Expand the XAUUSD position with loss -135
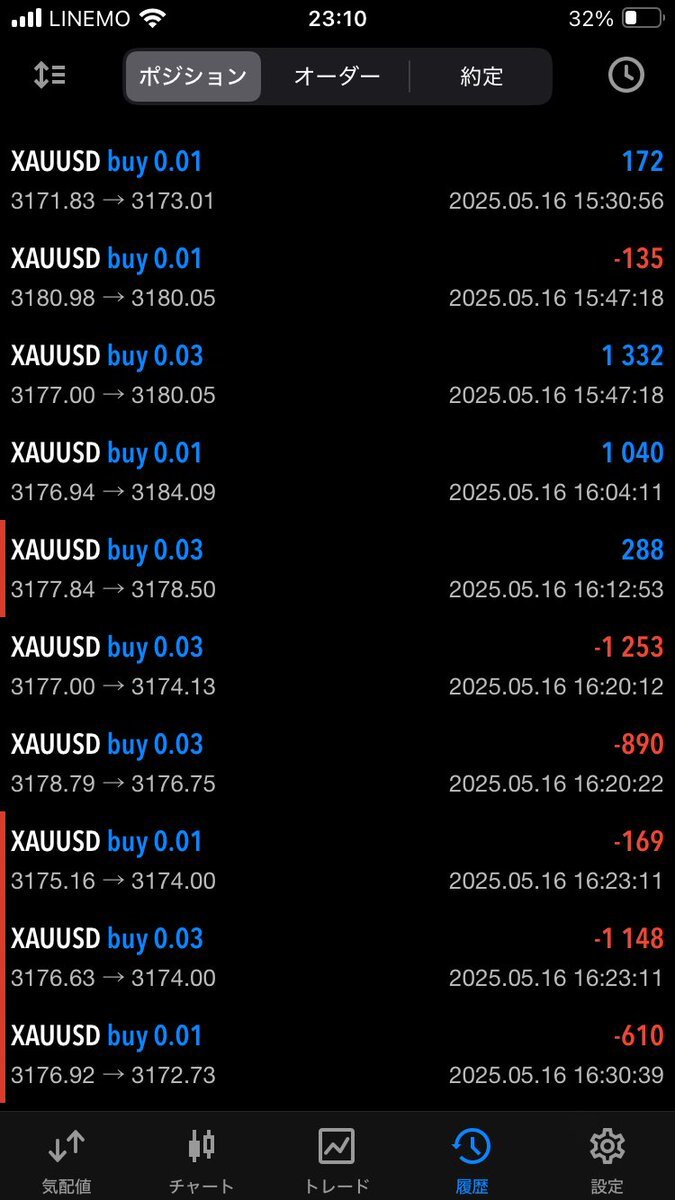 [337, 278]
